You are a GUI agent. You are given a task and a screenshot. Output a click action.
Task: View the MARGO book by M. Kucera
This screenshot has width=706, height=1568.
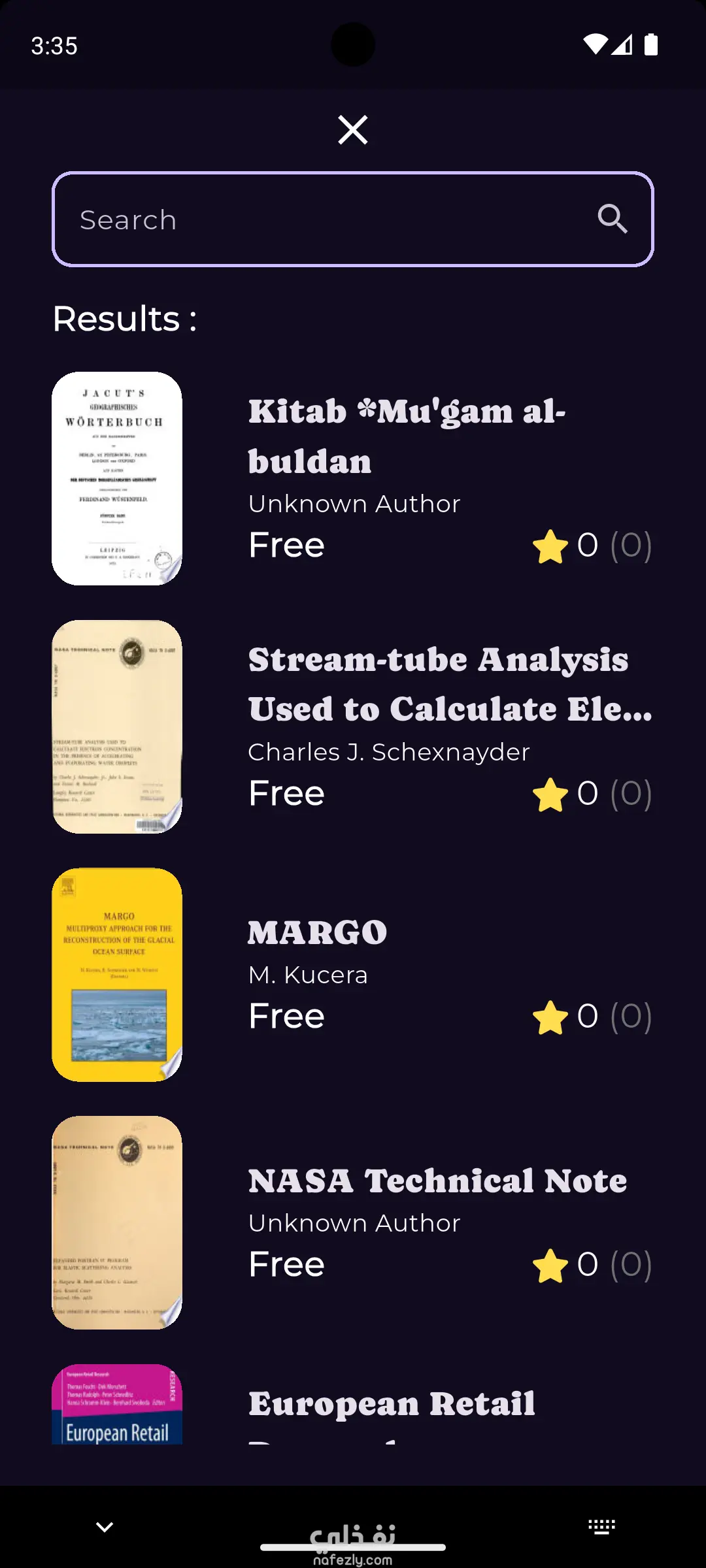[318, 932]
